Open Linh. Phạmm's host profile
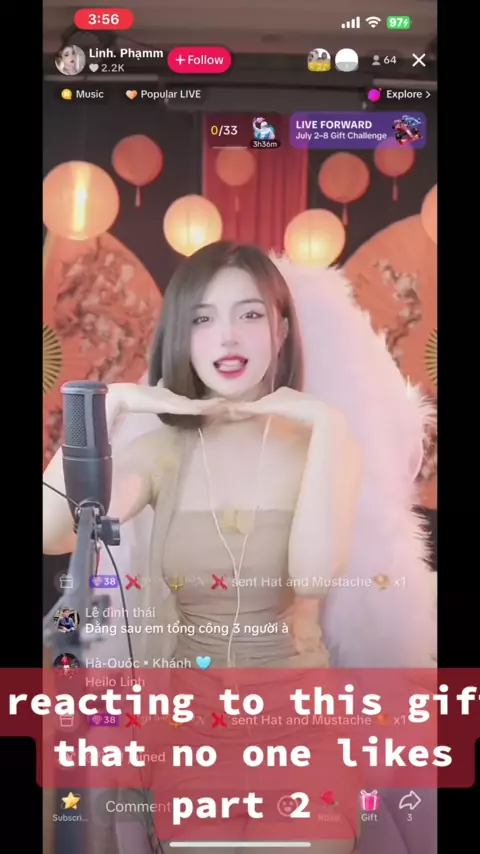 point(70,60)
